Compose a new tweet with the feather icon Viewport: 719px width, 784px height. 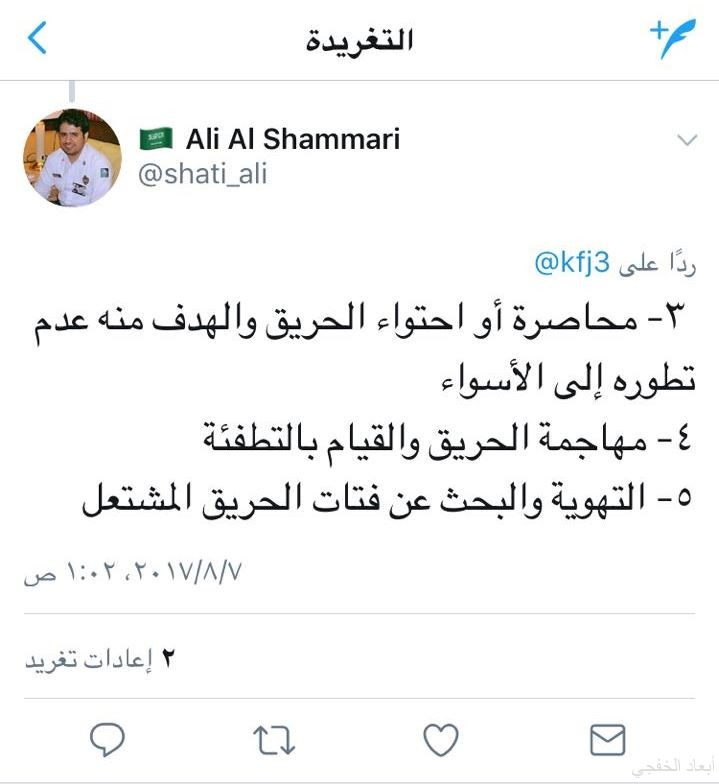[671, 38]
